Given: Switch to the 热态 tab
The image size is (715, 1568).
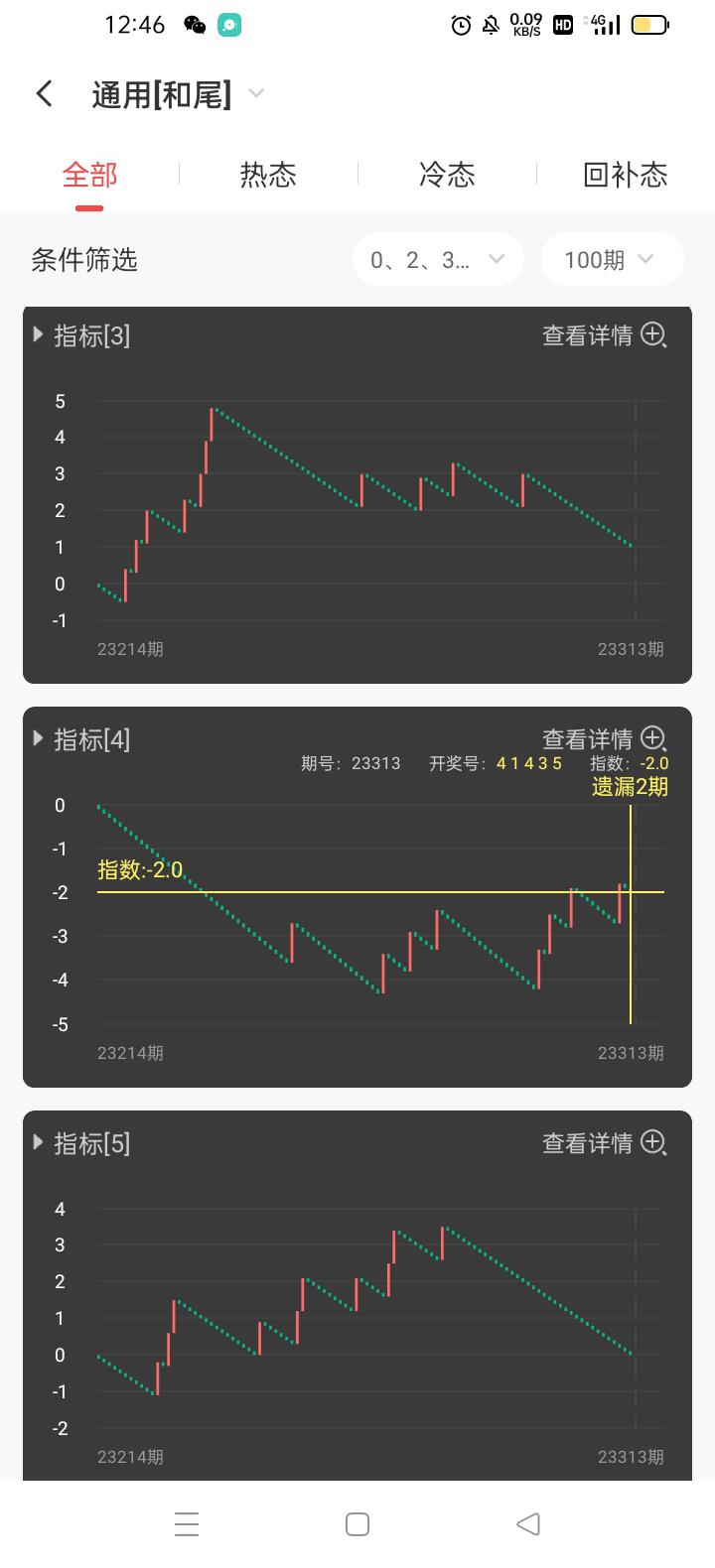Looking at the screenshot, I should [x=268, y=176].
